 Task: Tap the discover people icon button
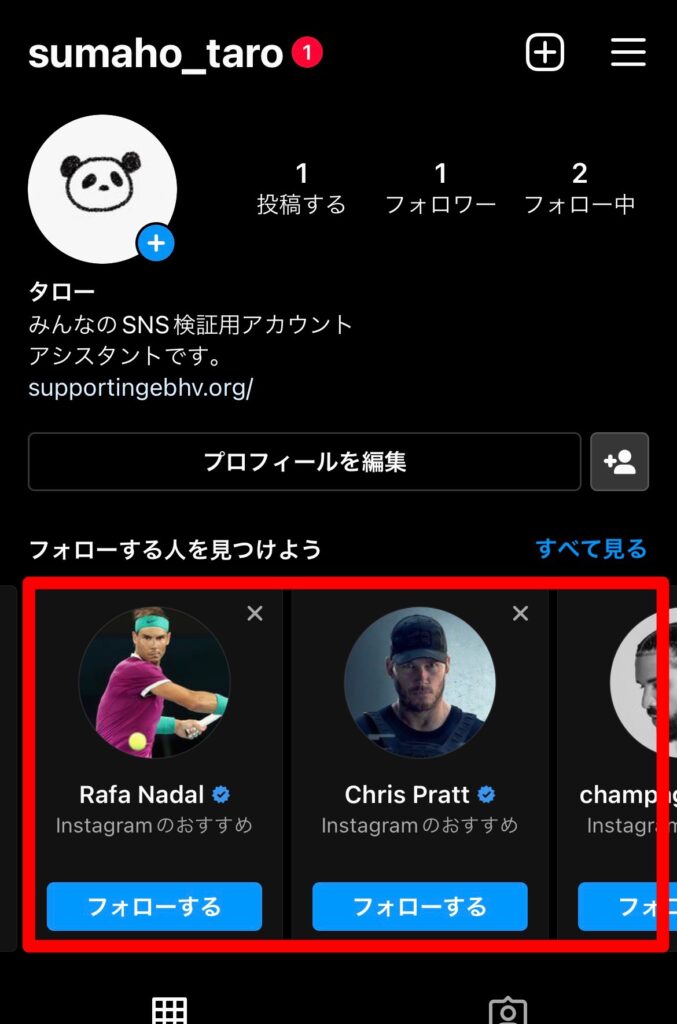(x=620, y=462)
